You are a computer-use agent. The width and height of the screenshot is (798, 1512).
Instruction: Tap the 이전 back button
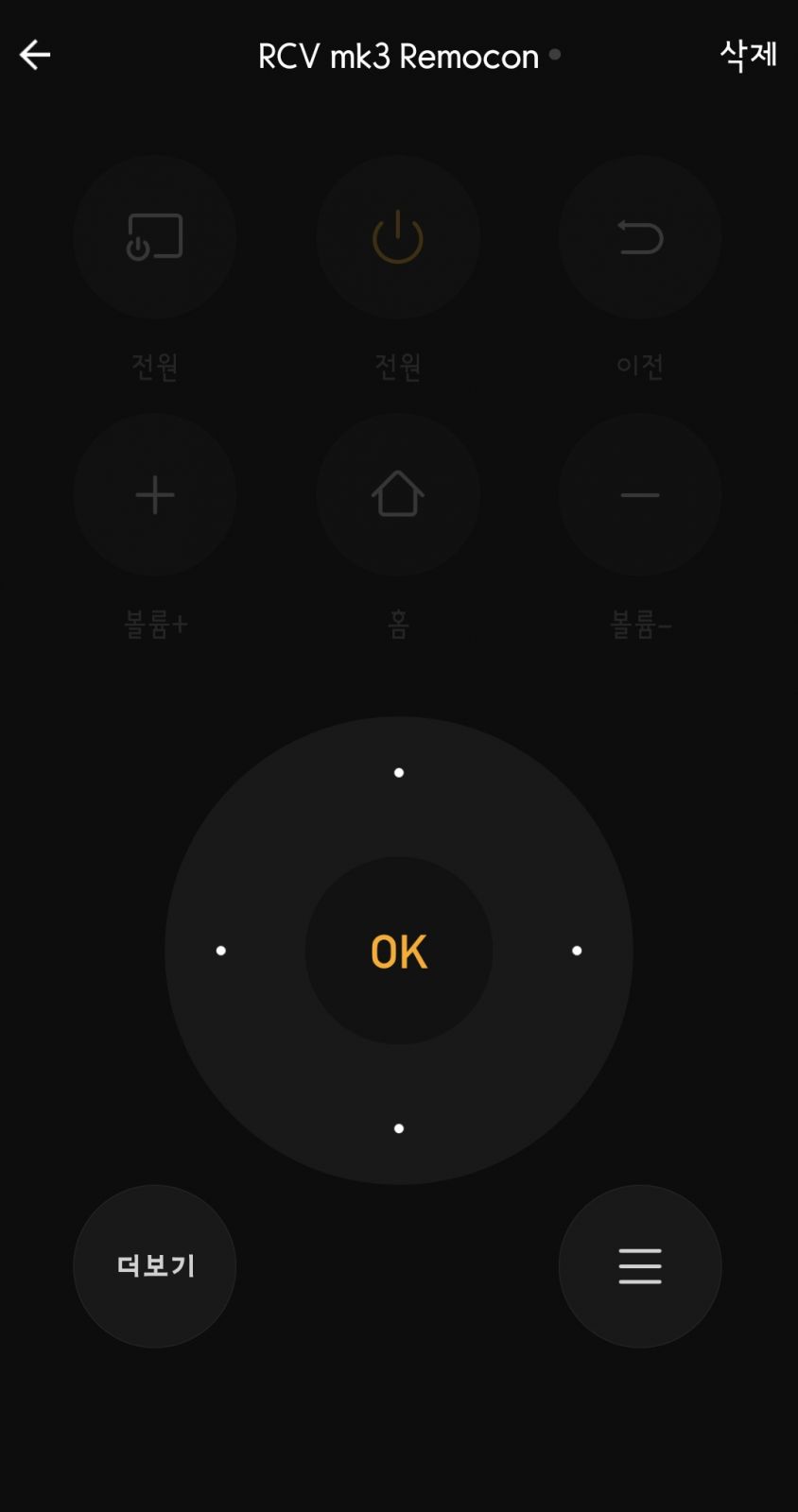640,237
